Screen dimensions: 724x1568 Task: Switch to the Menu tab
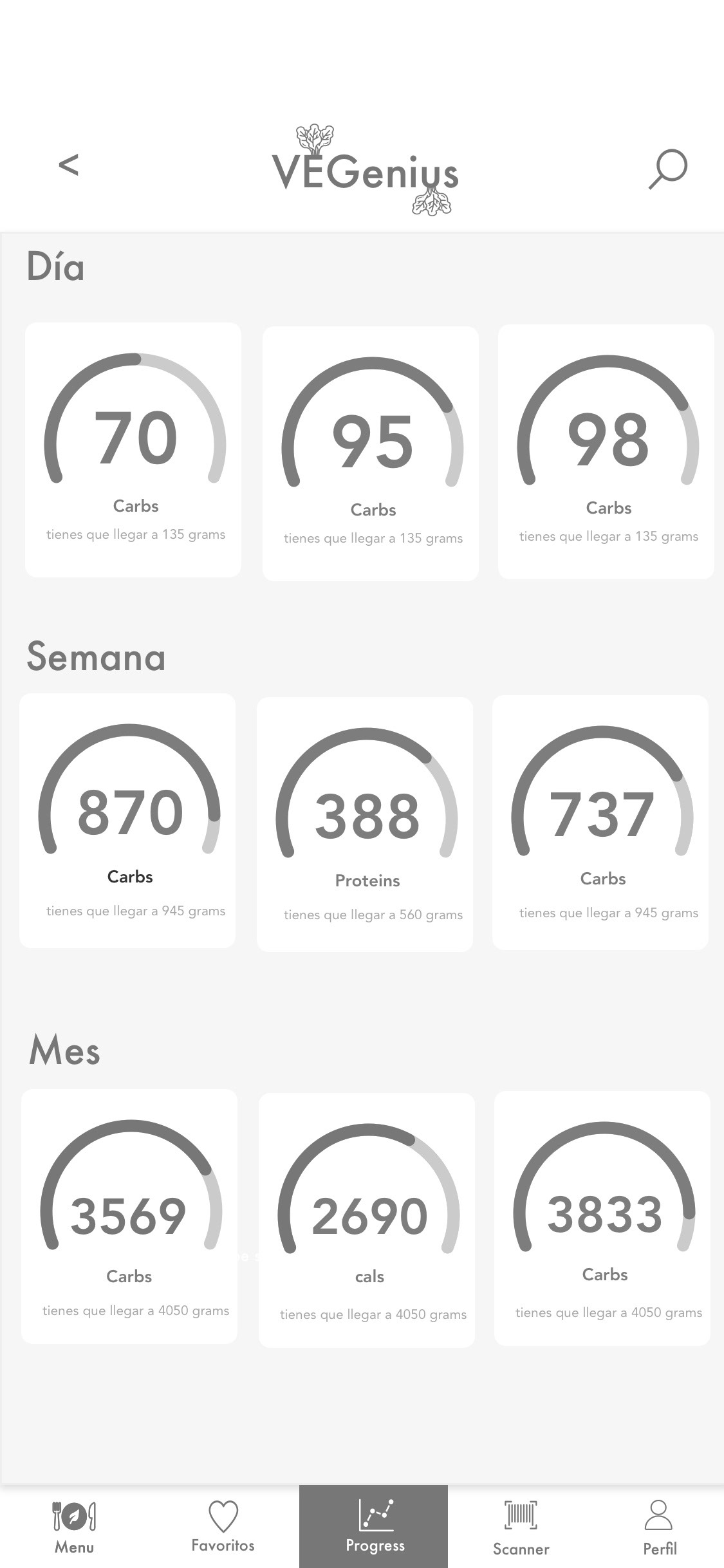pos(74,1527)
